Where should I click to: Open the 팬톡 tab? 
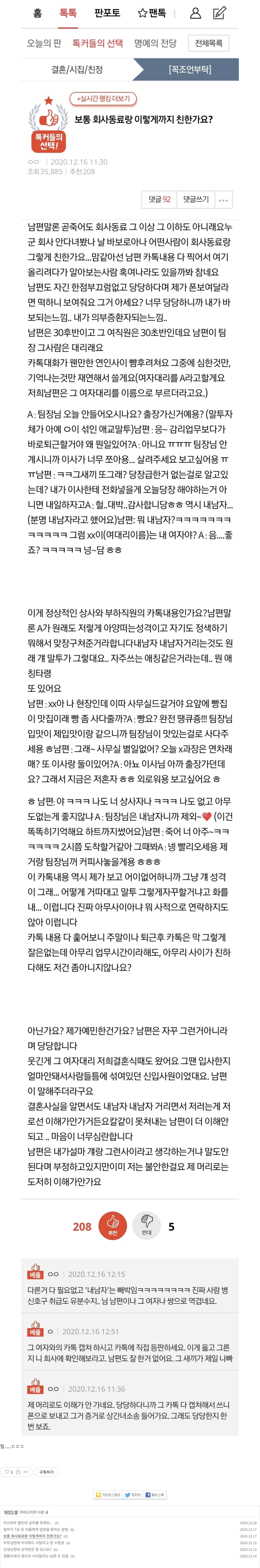point(151,13)
